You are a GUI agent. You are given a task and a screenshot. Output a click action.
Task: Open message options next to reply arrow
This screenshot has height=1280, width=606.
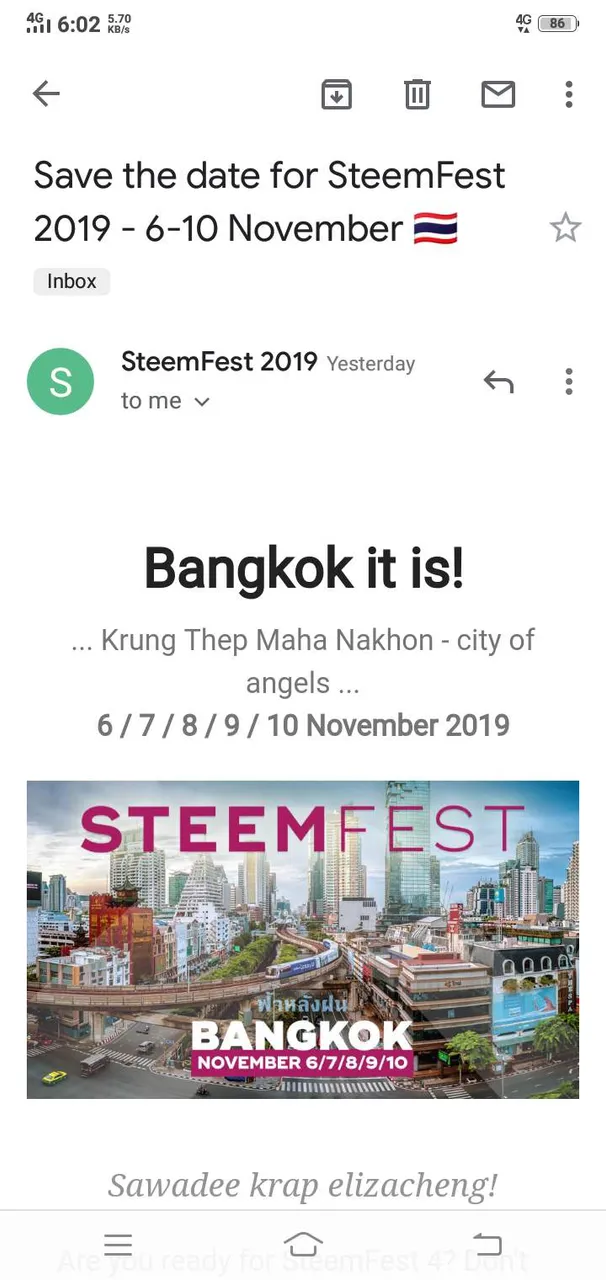tap(568, 381)
